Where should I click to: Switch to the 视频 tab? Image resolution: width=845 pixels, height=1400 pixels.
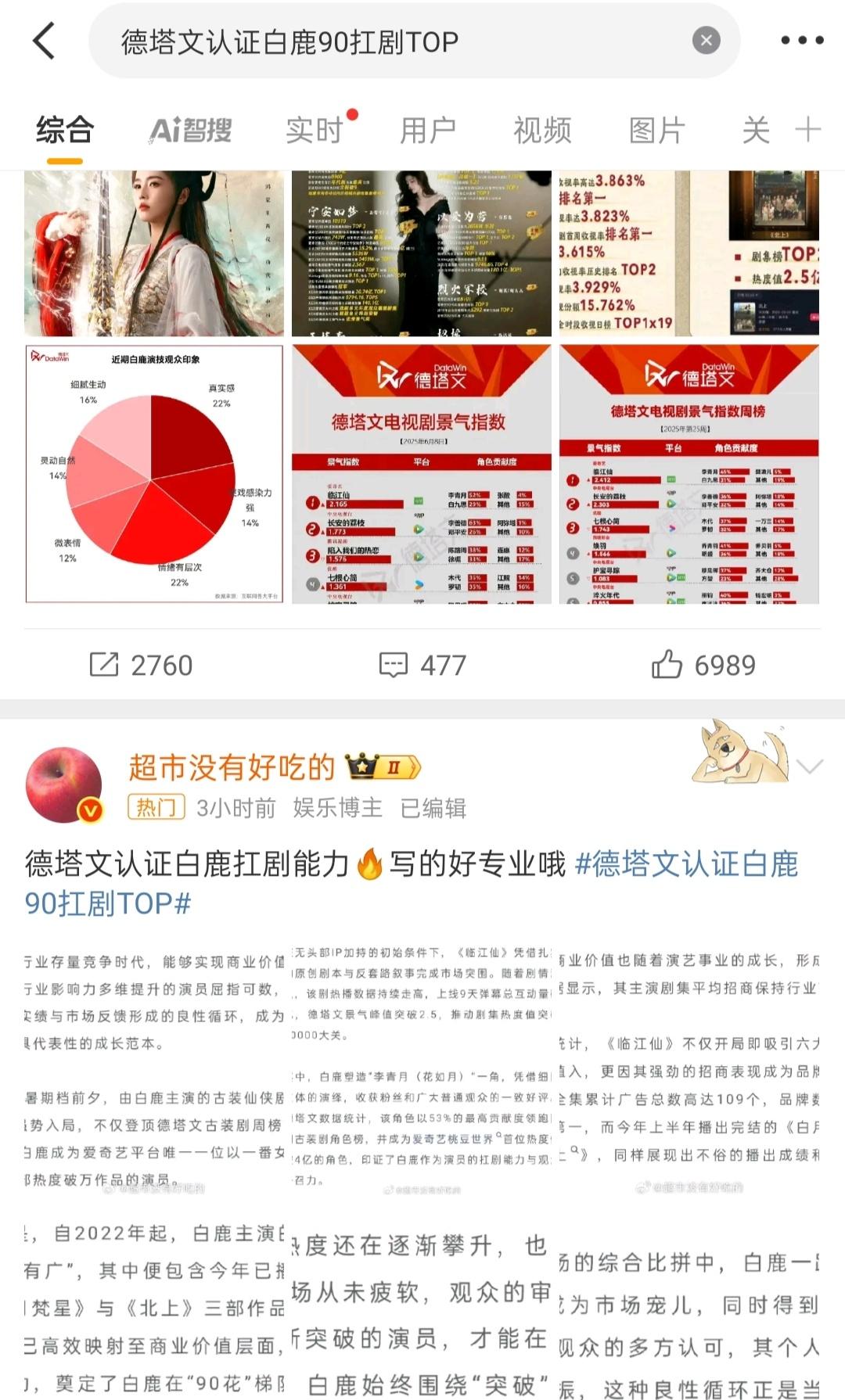542,131
